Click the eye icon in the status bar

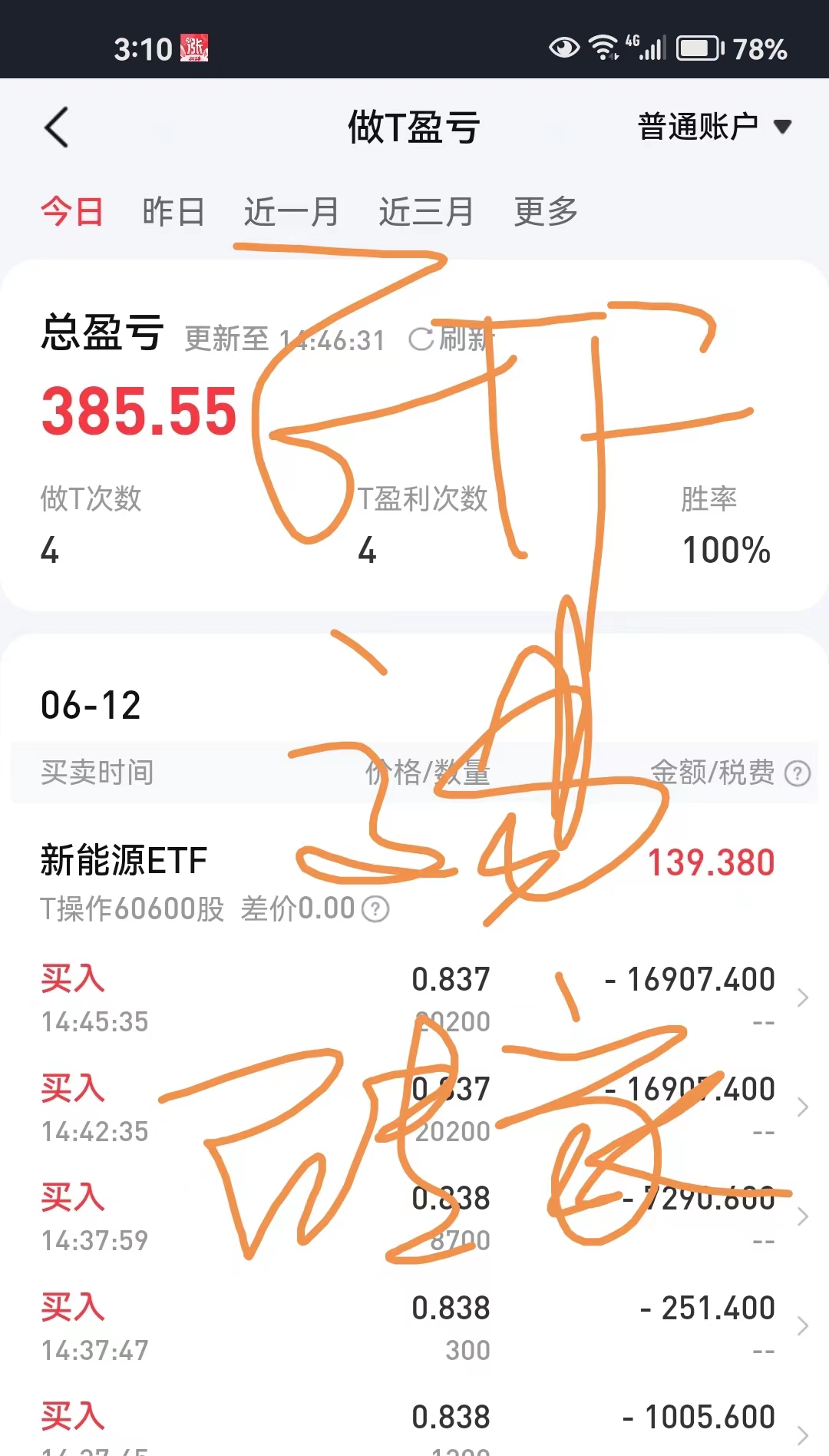563,49
